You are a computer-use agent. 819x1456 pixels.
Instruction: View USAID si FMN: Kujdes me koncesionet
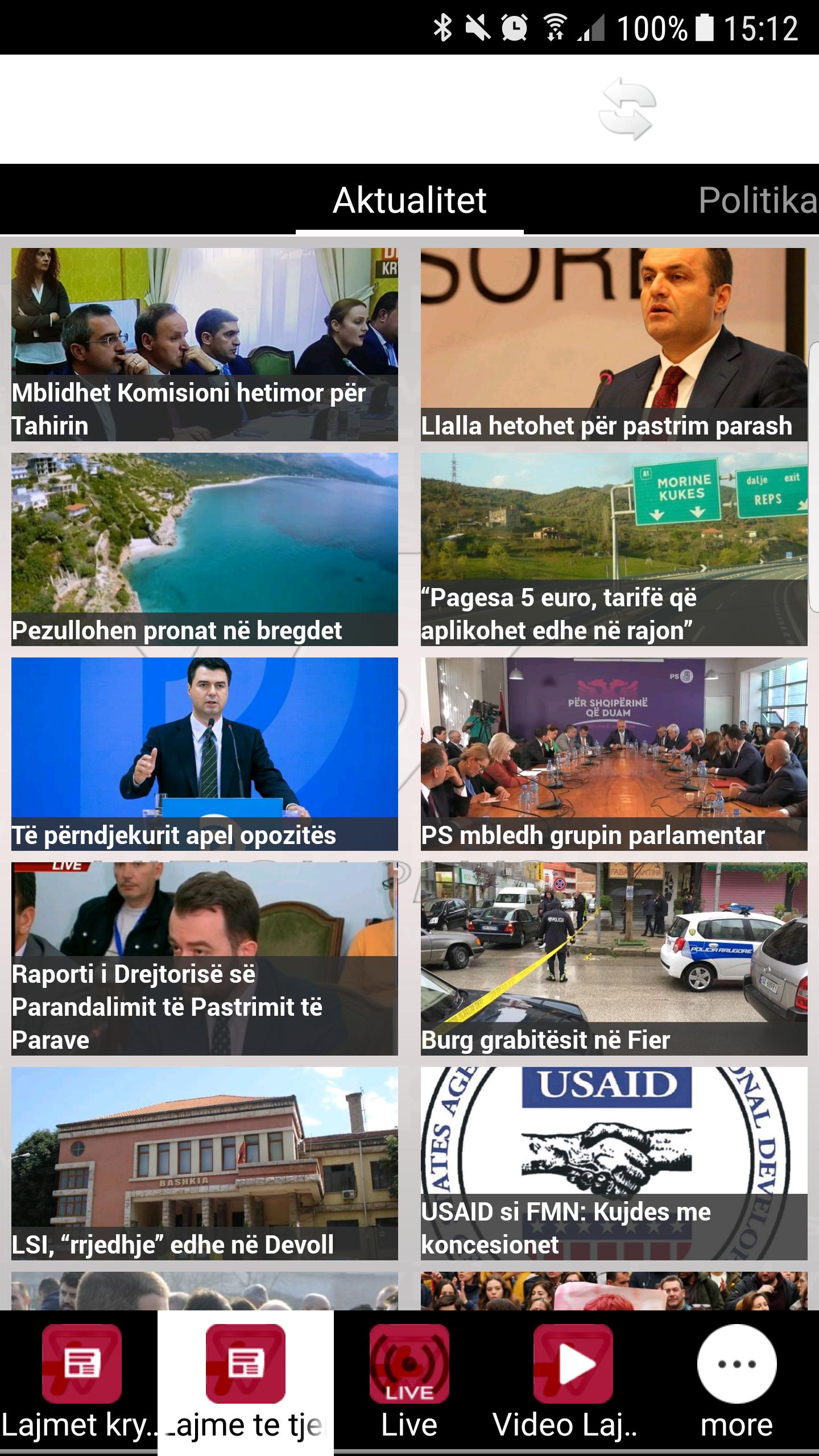tap(614, 1163)
